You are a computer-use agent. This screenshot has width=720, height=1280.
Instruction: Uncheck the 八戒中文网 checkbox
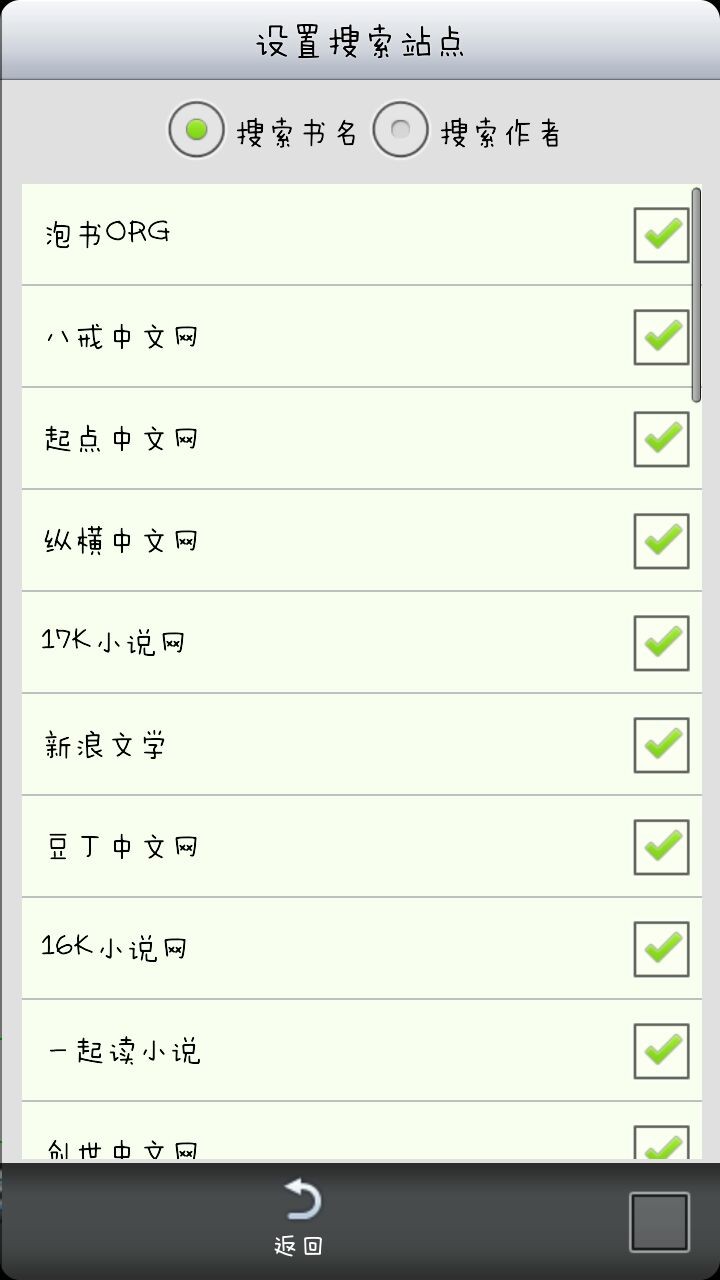(661, 337)
